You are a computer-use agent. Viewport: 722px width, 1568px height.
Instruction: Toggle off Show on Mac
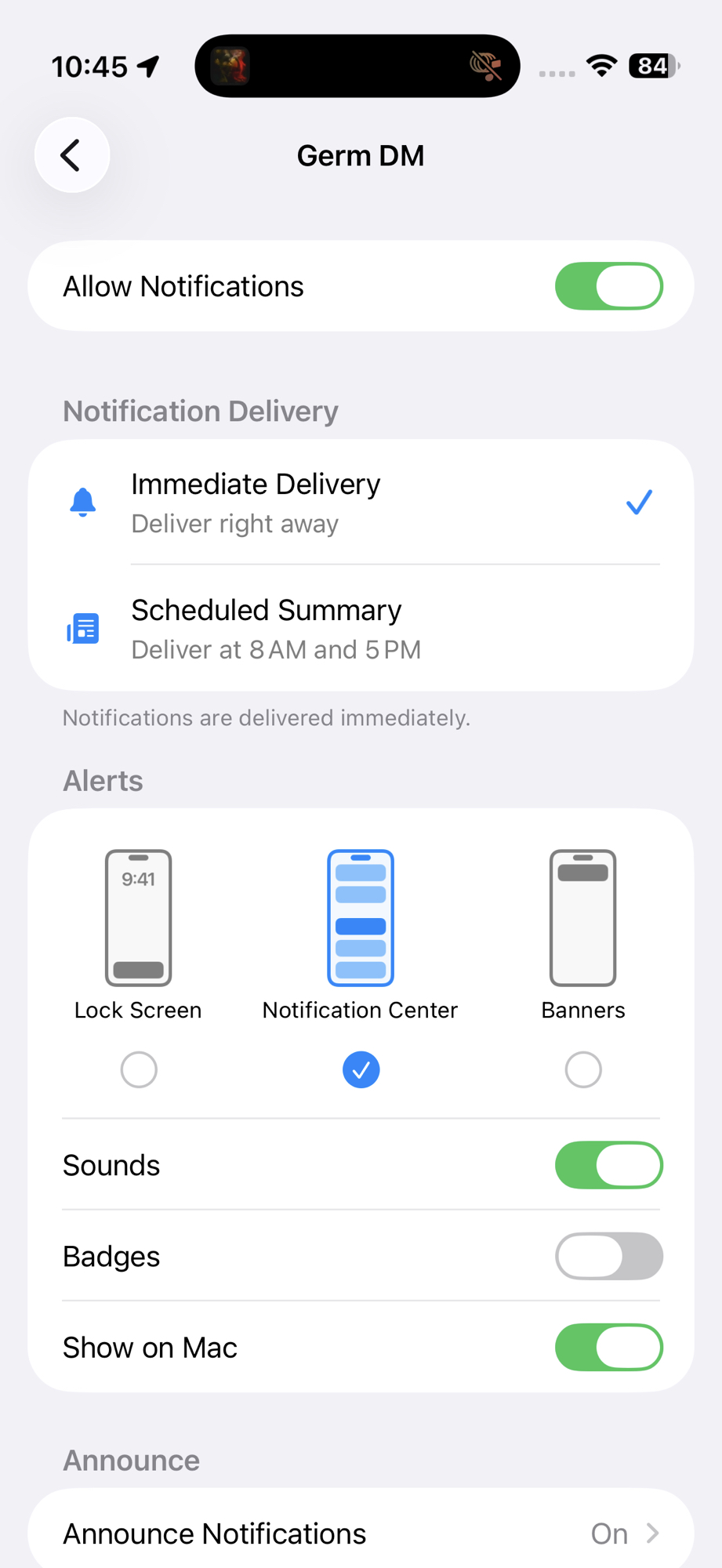click(x=608, y=1347)
